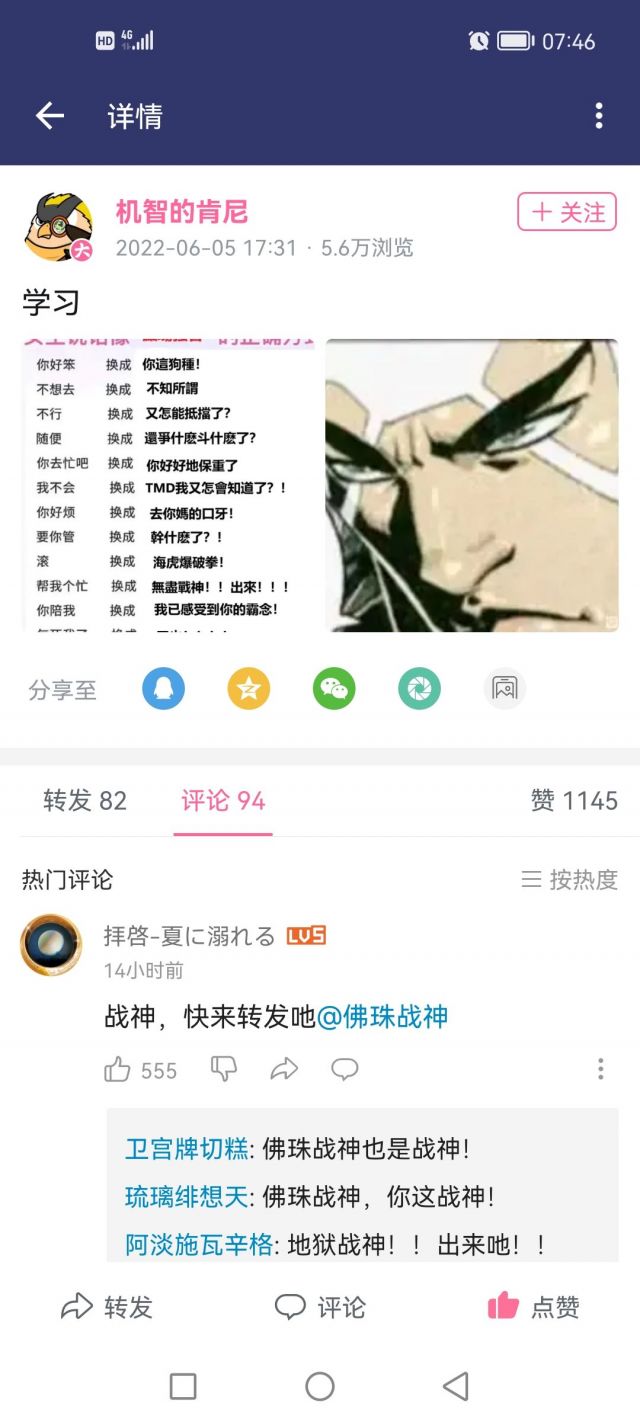The image size is (640, 1422).
Task: Open the text replacement list image
Action: [x=168, y=485]
